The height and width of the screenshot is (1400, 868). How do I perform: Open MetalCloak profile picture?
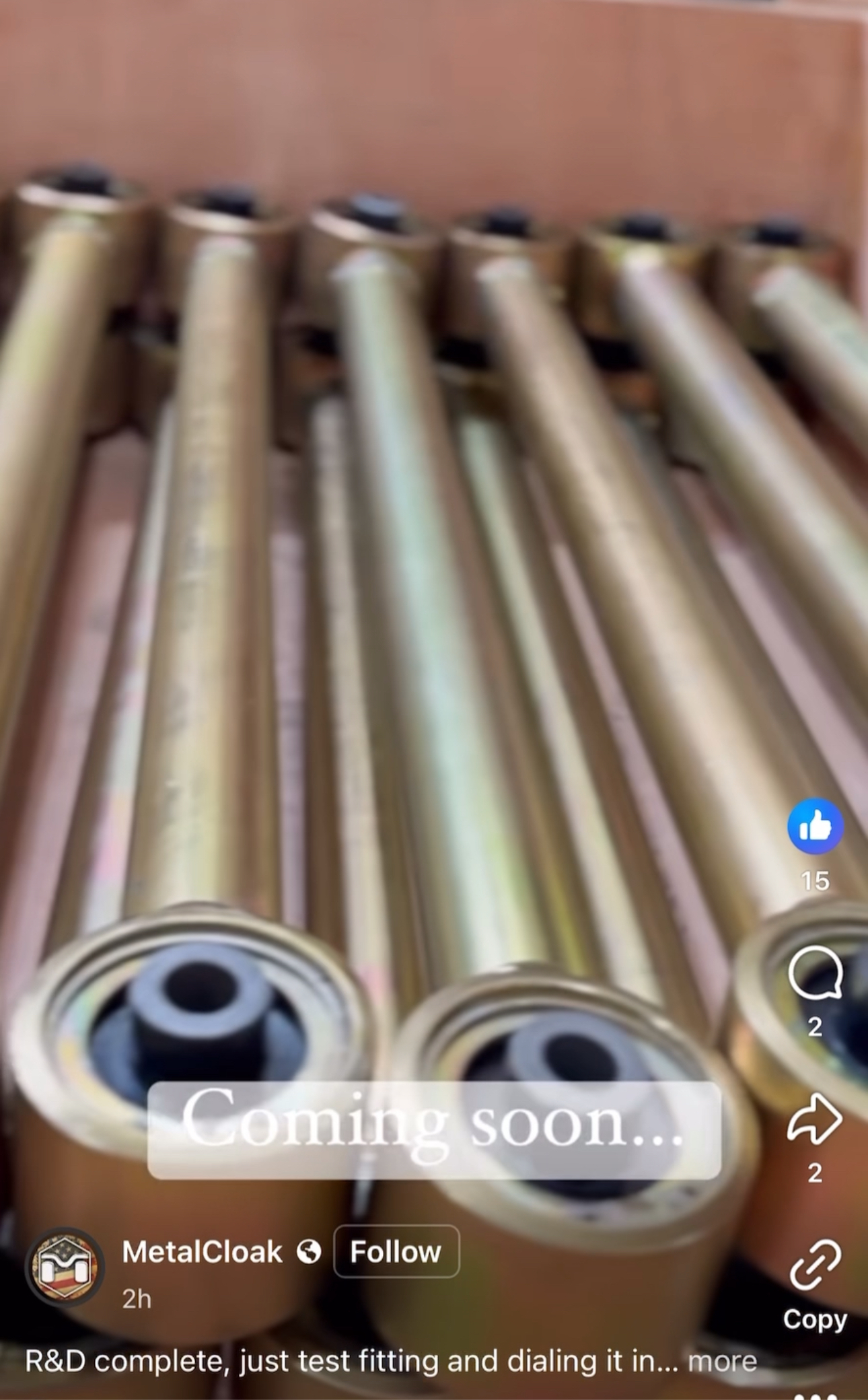pyautogui.click(x=65, y=1267)
